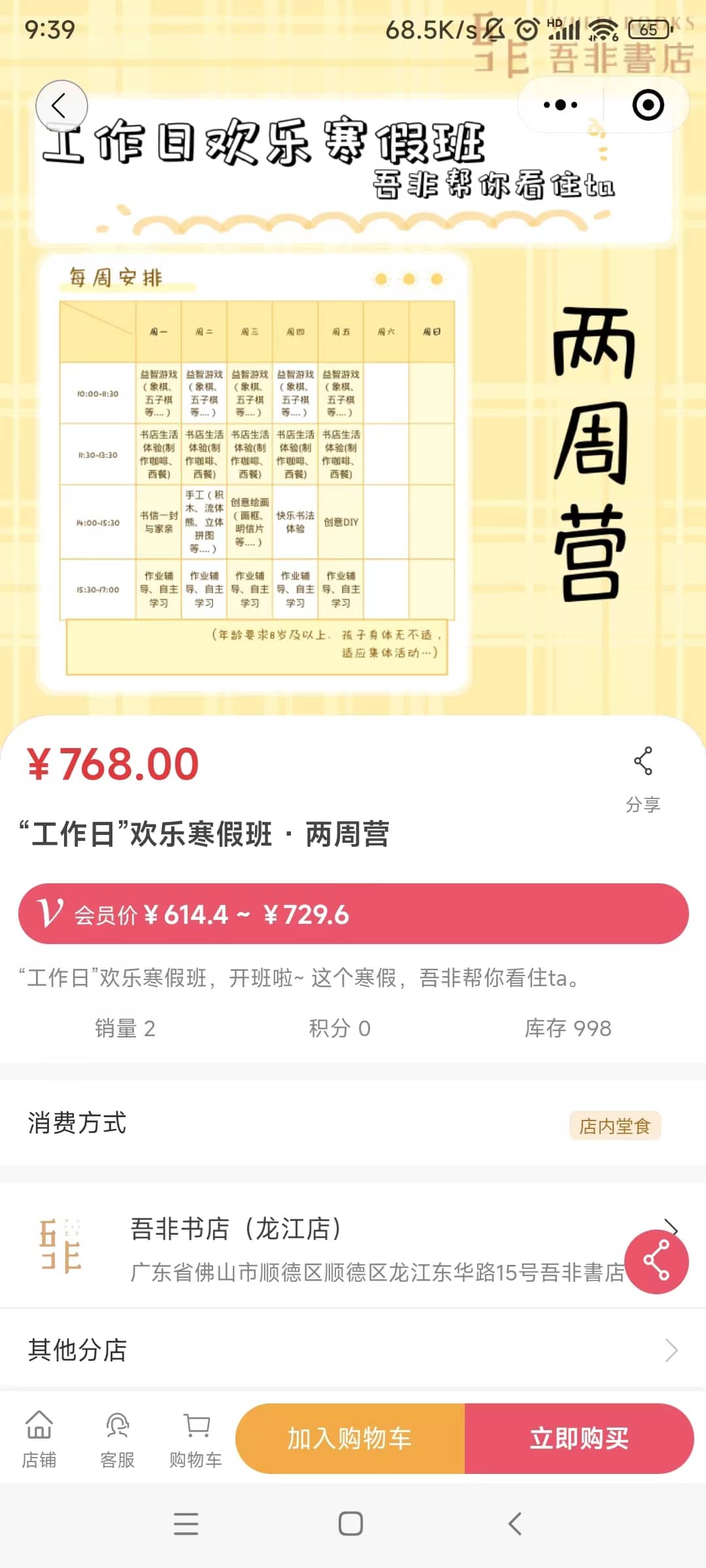The height and width of the screenshot is (1568, 706).
Task: Tap the red floating share button
Action: point(656,1261)
